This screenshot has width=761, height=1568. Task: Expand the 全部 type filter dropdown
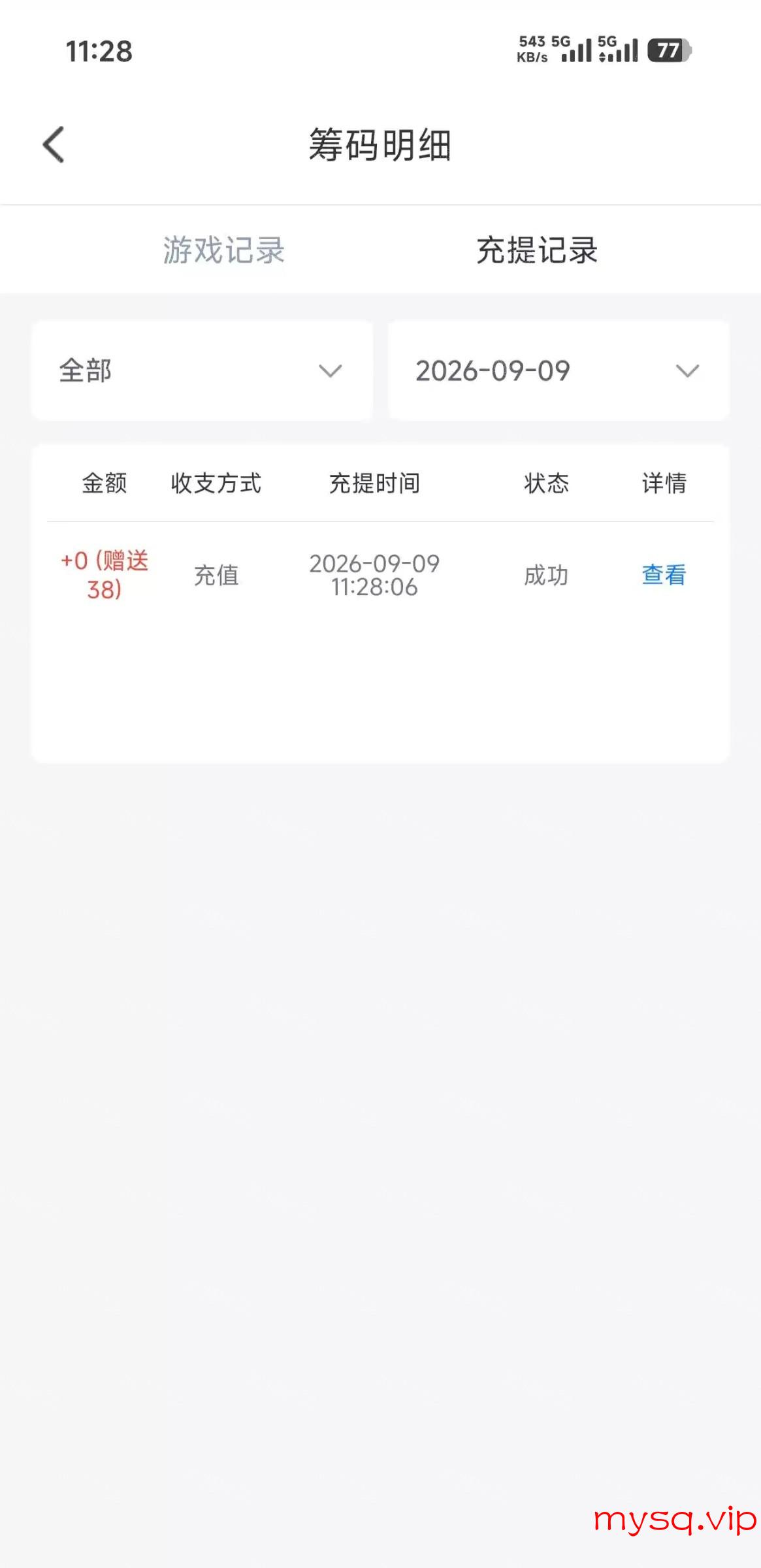click(202, 370)
